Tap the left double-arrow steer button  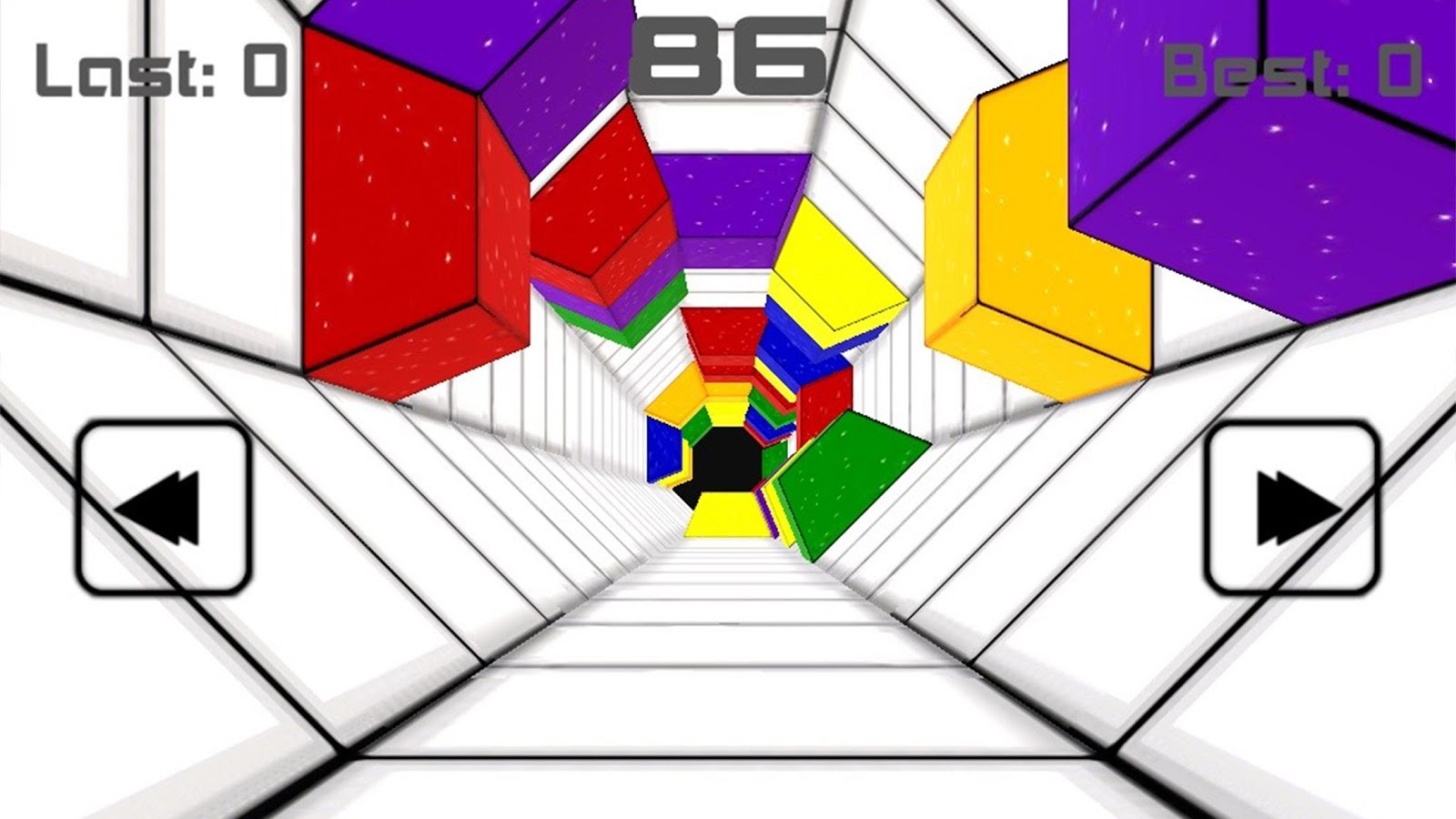(164, 508)
